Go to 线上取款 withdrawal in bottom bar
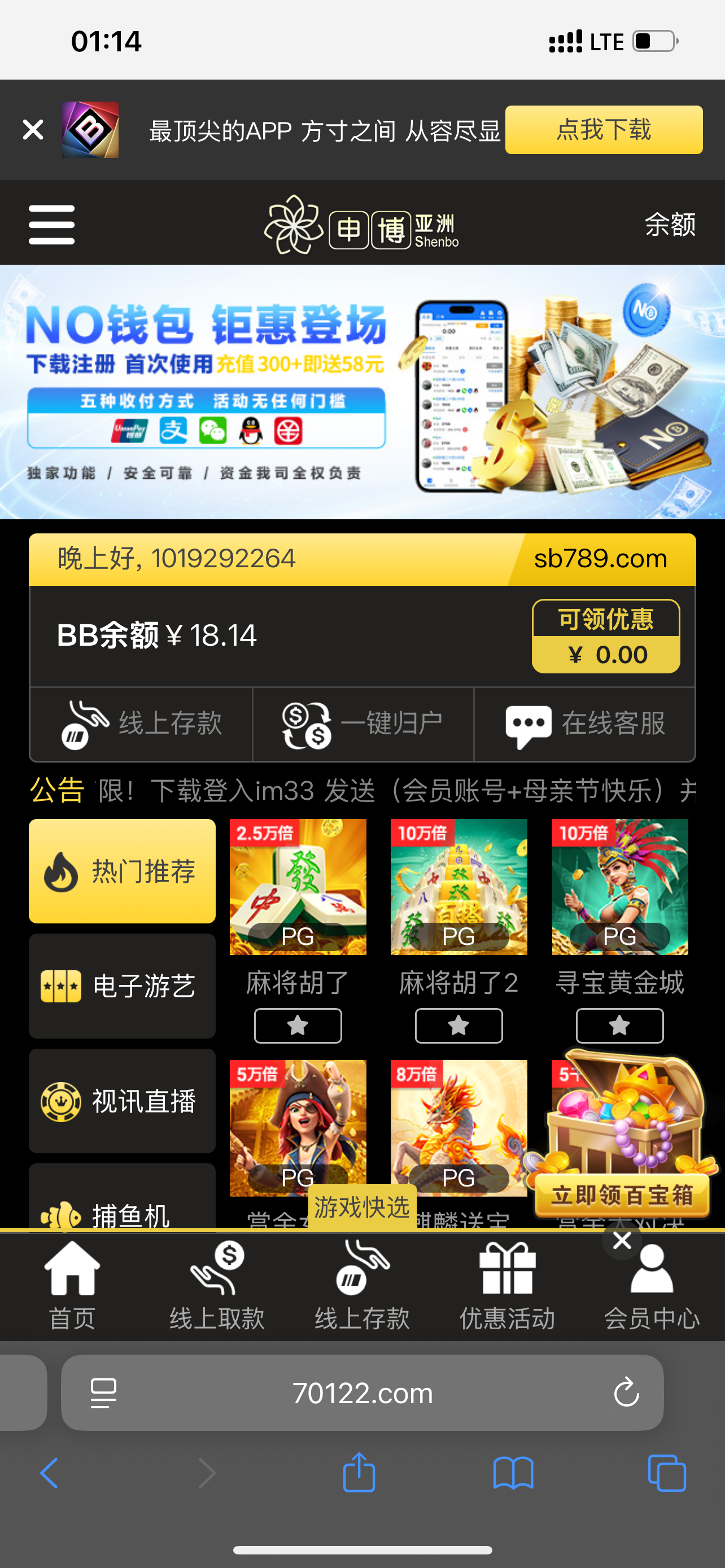The height and width of the screenshot is (1568, 725). click(217, 1285)
